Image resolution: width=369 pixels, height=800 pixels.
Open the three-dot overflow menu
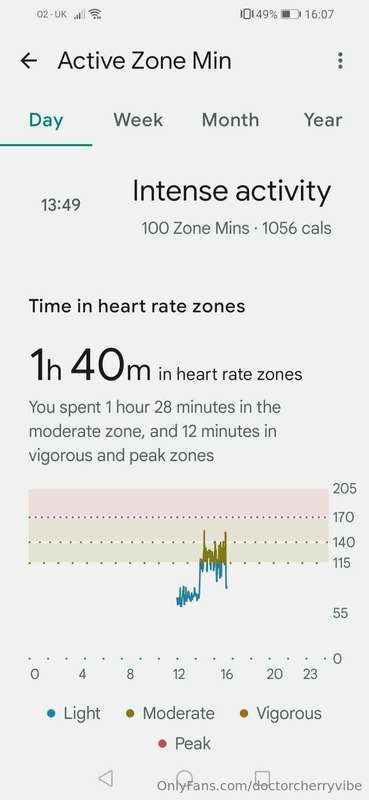tap(340, 61)
